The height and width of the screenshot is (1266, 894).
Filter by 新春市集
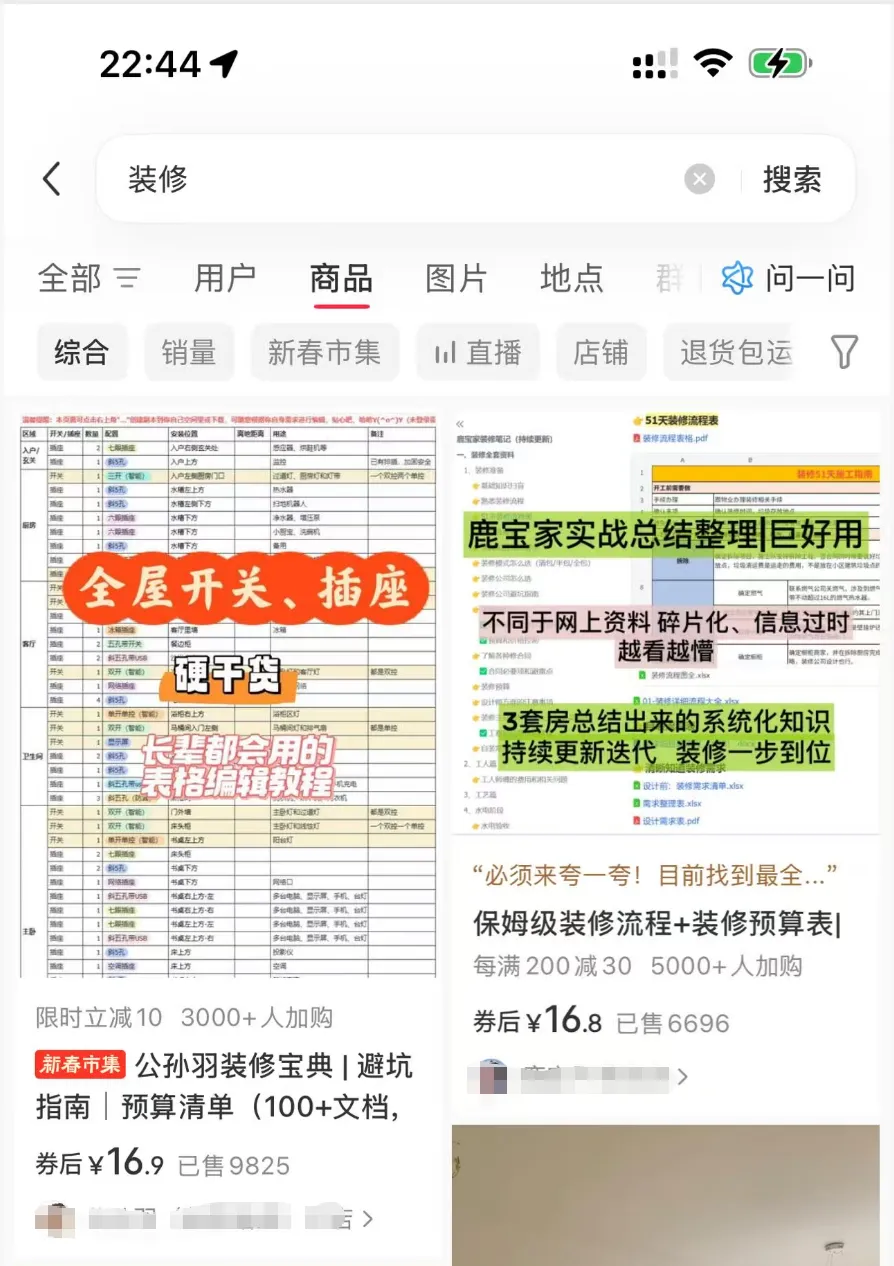tap(324, 352)
